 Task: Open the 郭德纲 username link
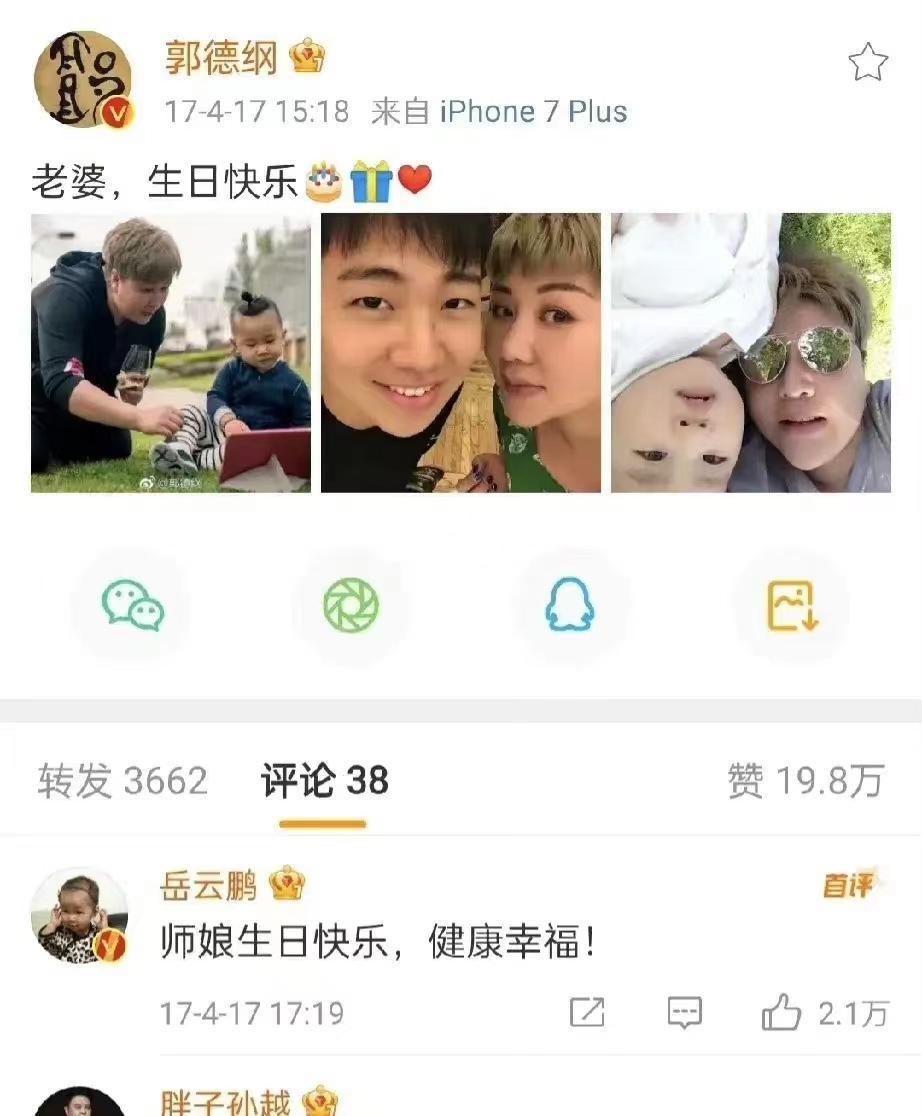pos(221,60)
